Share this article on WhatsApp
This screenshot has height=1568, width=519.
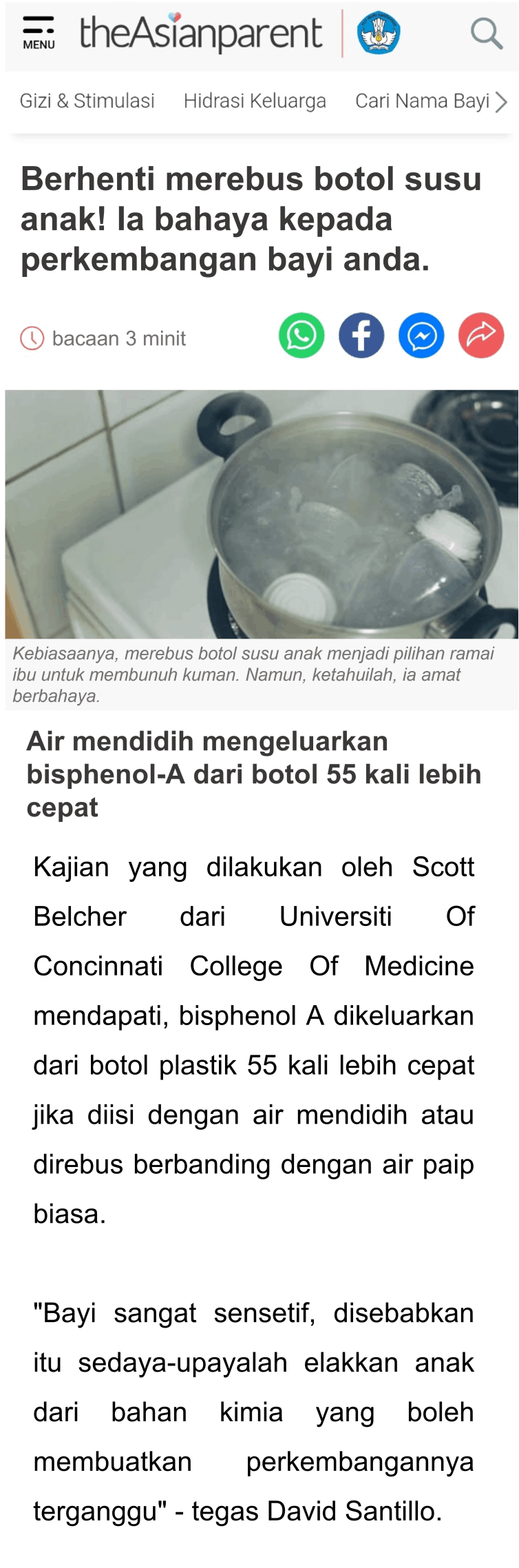point(301,336)
